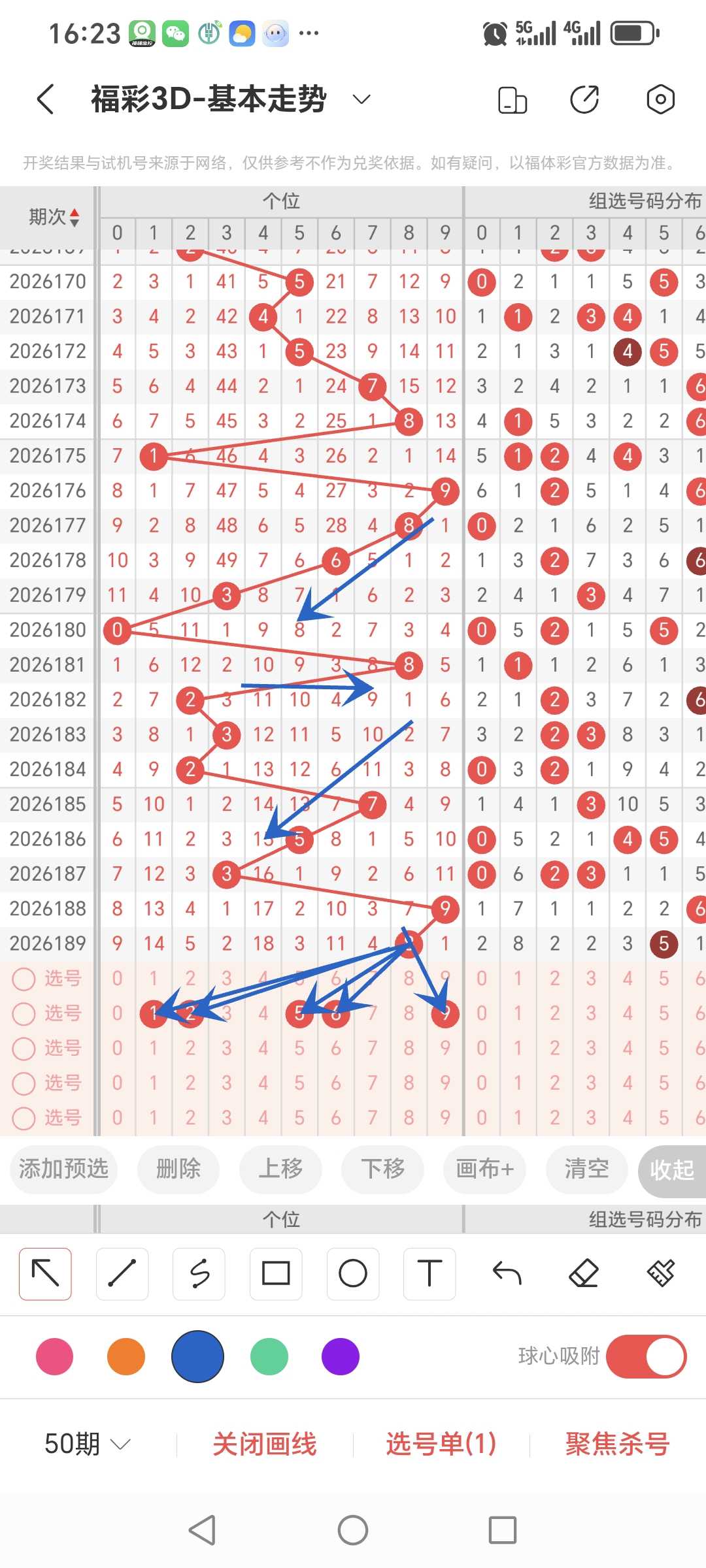
Task: Disable the 球心吸附 switch
Action: (x=646, y=1356)
